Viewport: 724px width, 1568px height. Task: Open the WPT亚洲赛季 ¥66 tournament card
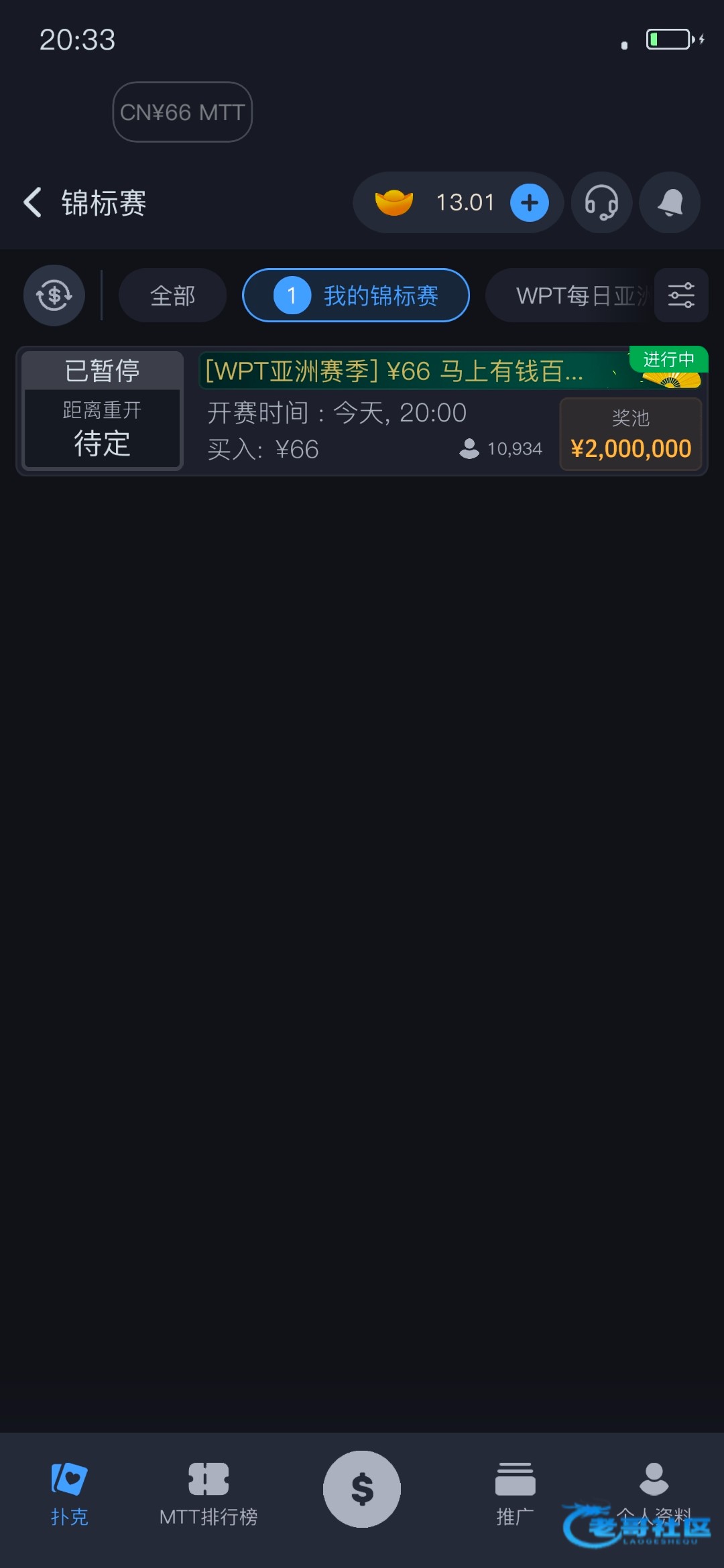pyautogui.click(x=375, y=411)
